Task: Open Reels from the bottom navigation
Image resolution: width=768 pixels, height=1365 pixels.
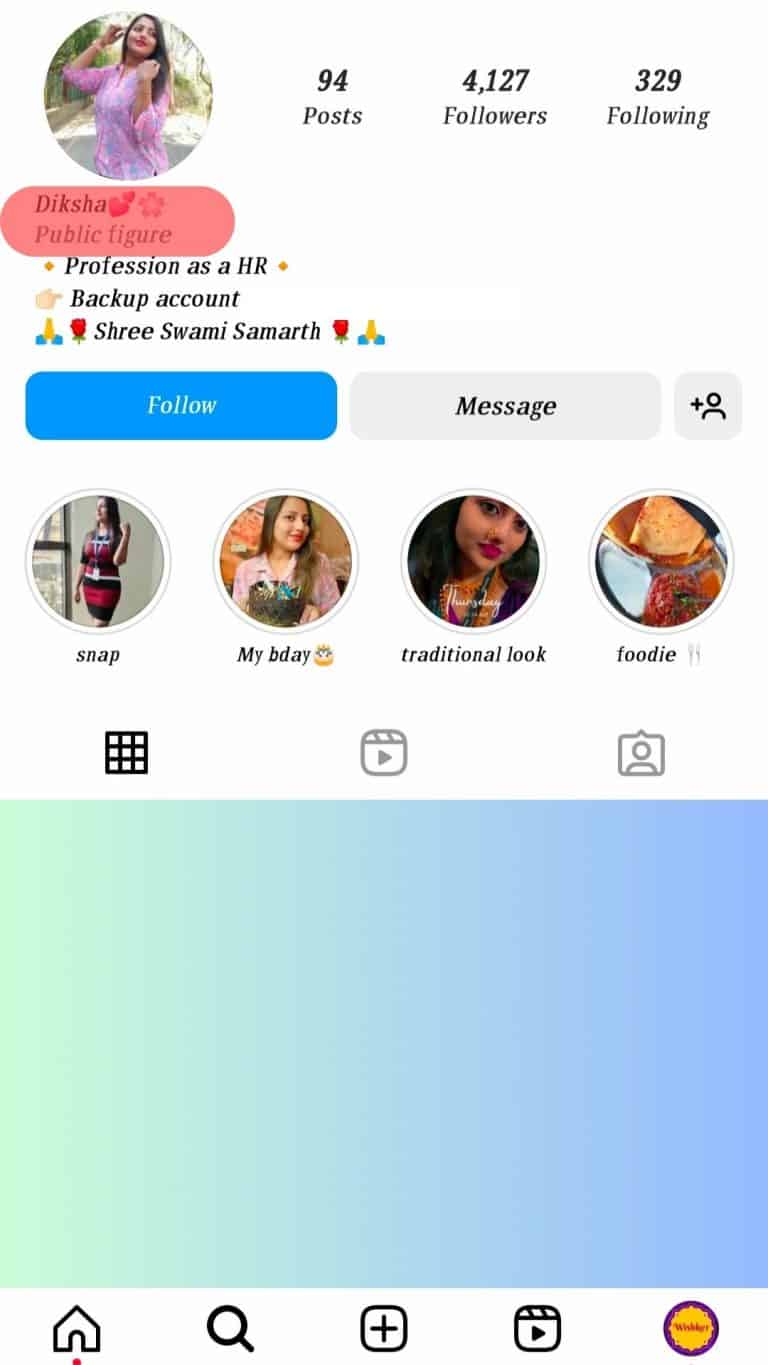Action: click(537, 1328)
